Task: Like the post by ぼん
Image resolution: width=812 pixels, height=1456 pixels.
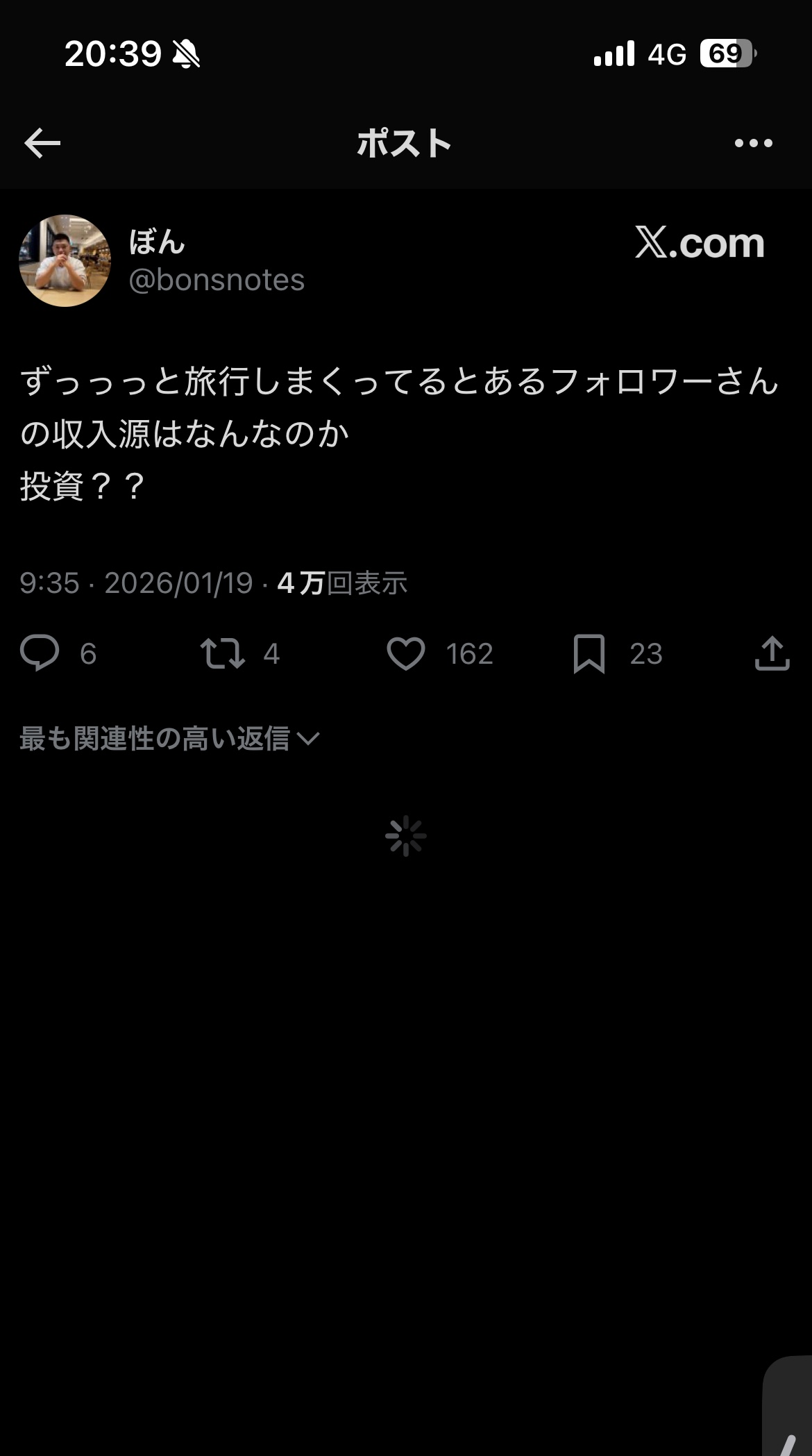Action: tap(406, 653)
